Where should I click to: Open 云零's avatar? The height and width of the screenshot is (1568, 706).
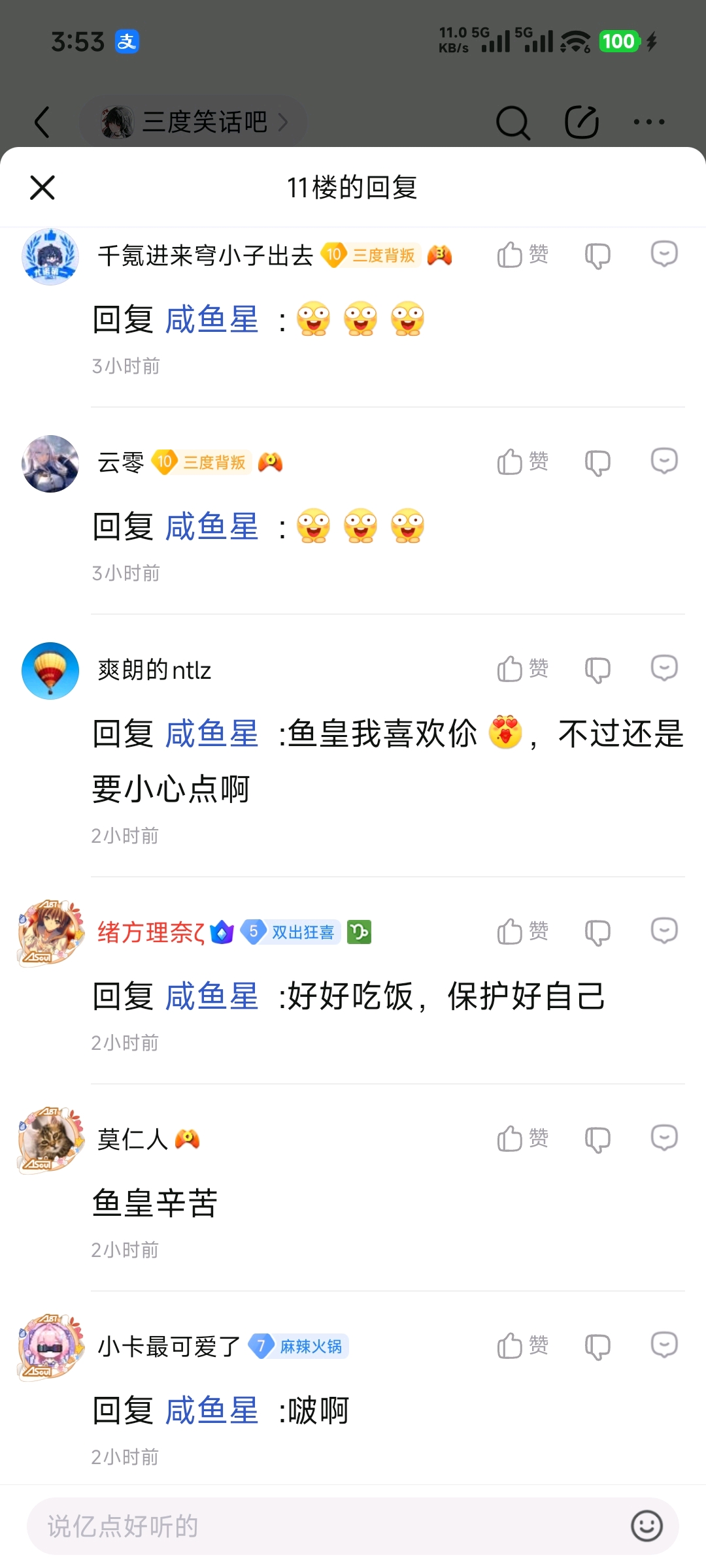pyautogui.click(x=50, y=463)
